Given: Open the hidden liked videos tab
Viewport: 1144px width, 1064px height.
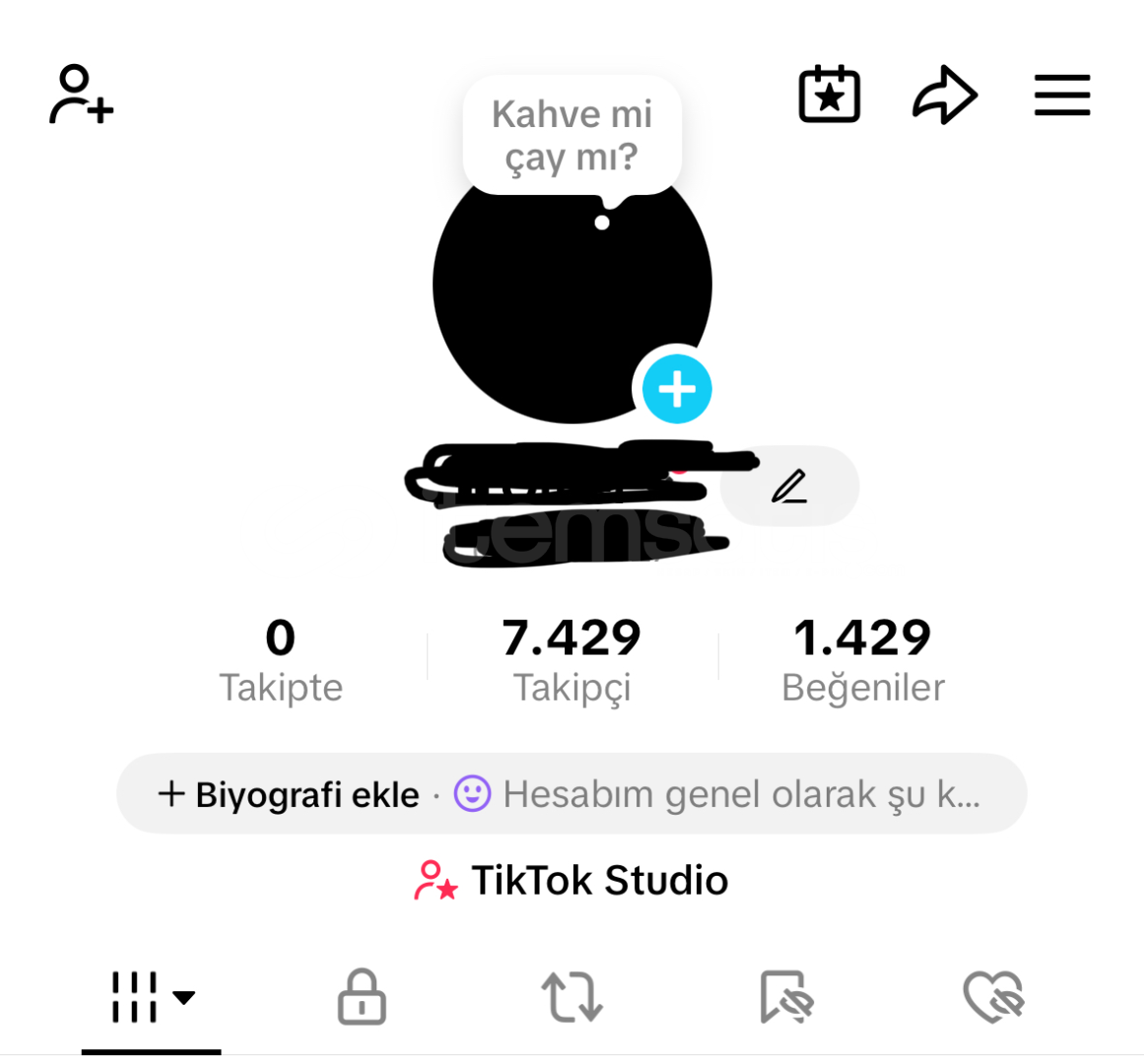Looking at the screenshot, I should [993, 997].
